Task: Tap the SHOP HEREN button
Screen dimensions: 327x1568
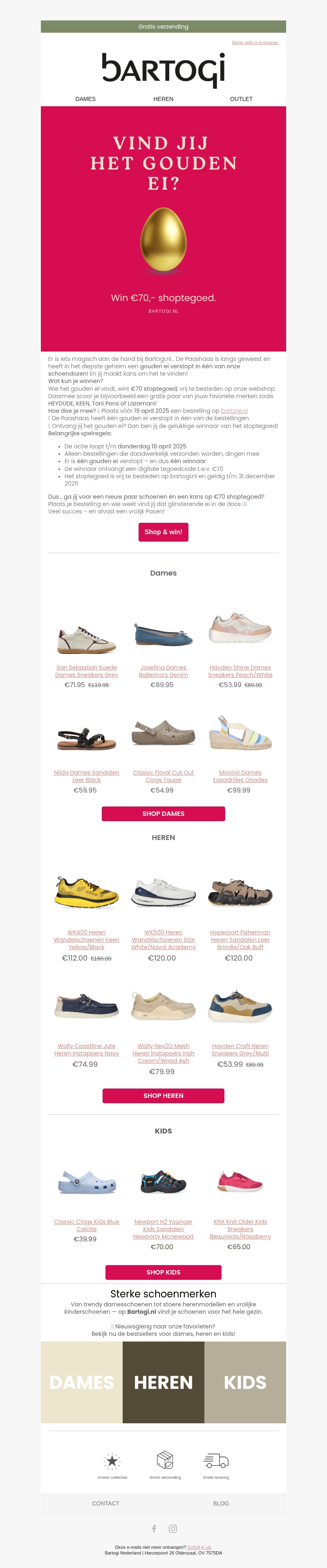Action: (163, 1095)
